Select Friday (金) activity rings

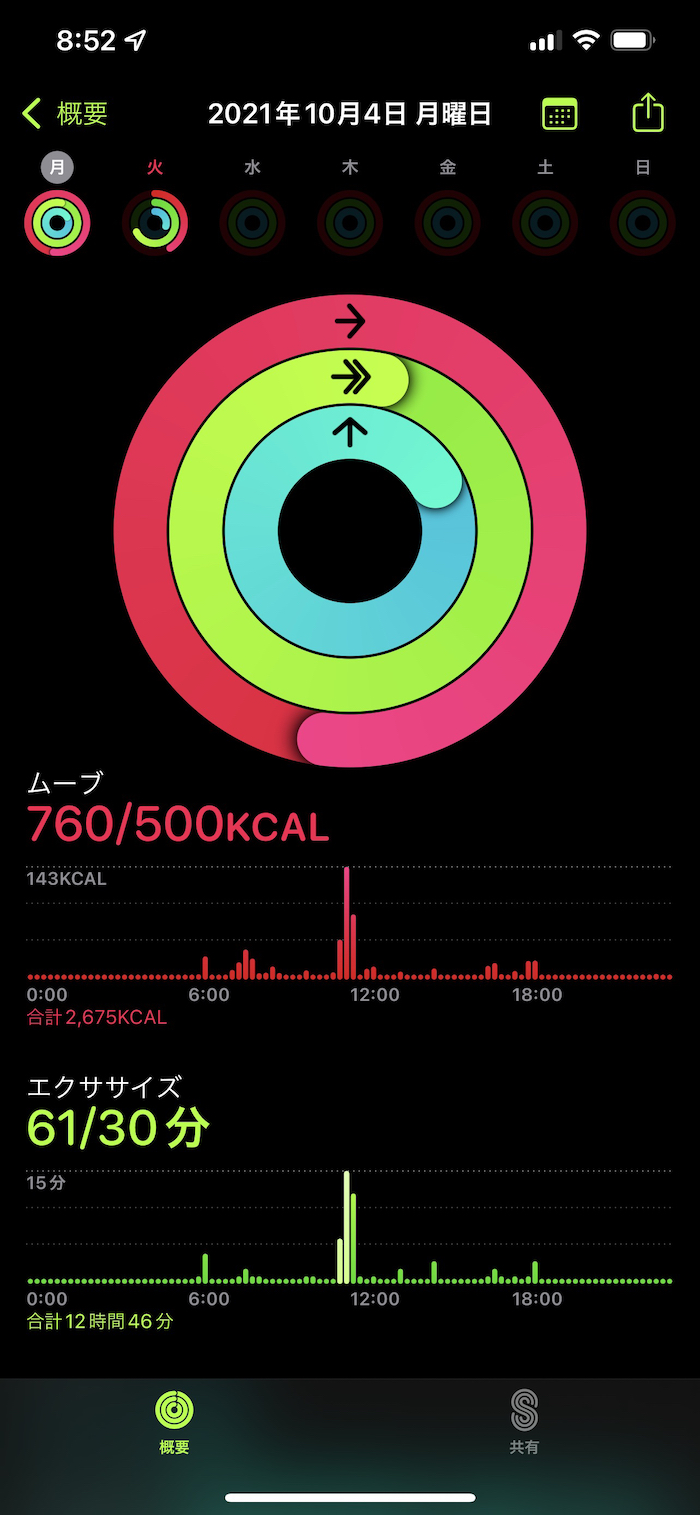447,222
